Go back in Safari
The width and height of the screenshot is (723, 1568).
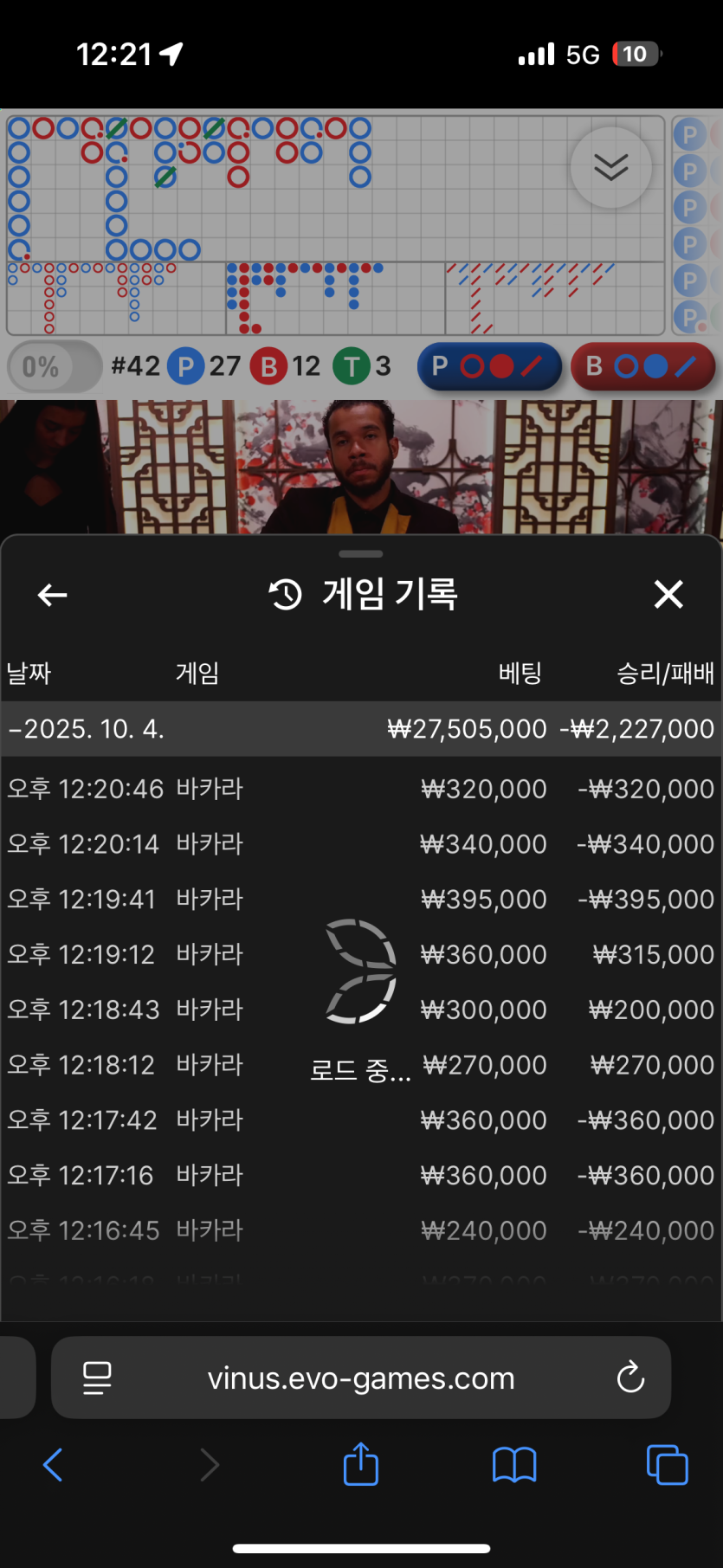point(53,1465)
